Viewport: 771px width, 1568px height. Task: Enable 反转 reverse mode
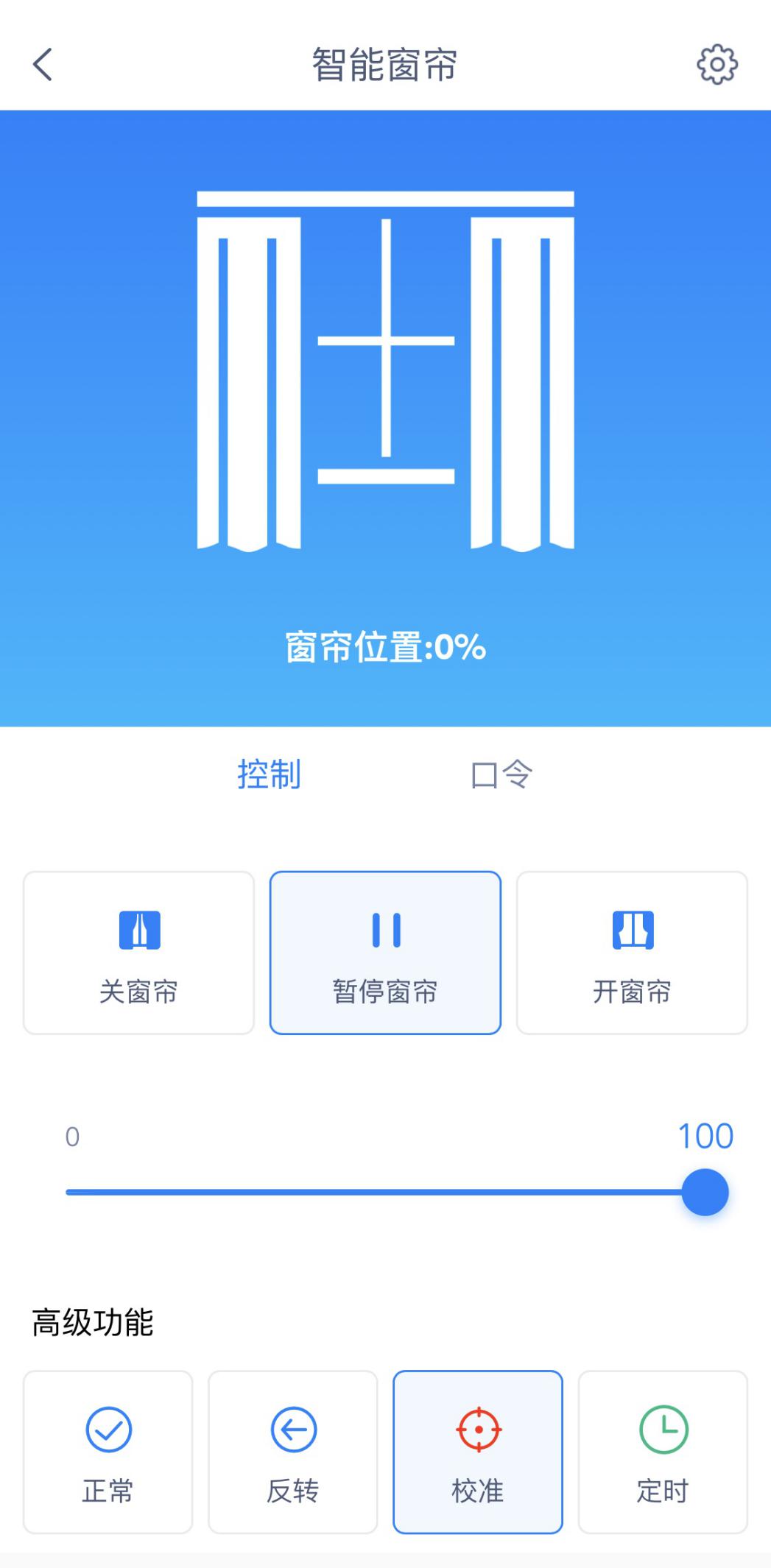click(x=292, y=1450)
